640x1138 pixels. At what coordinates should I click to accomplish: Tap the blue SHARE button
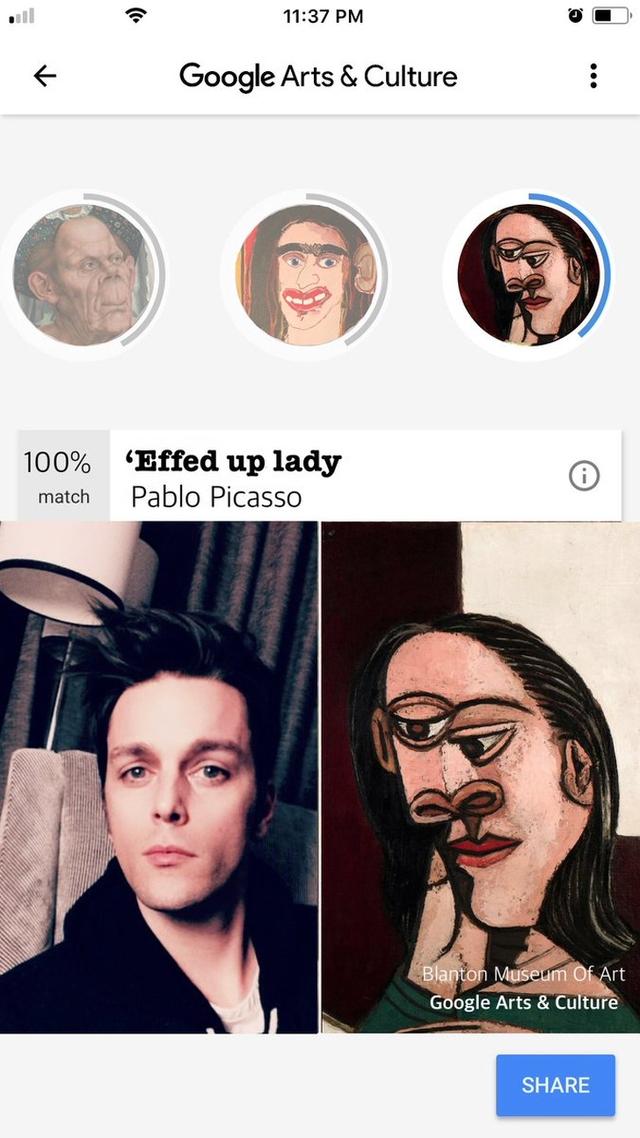coord(555,1085)
